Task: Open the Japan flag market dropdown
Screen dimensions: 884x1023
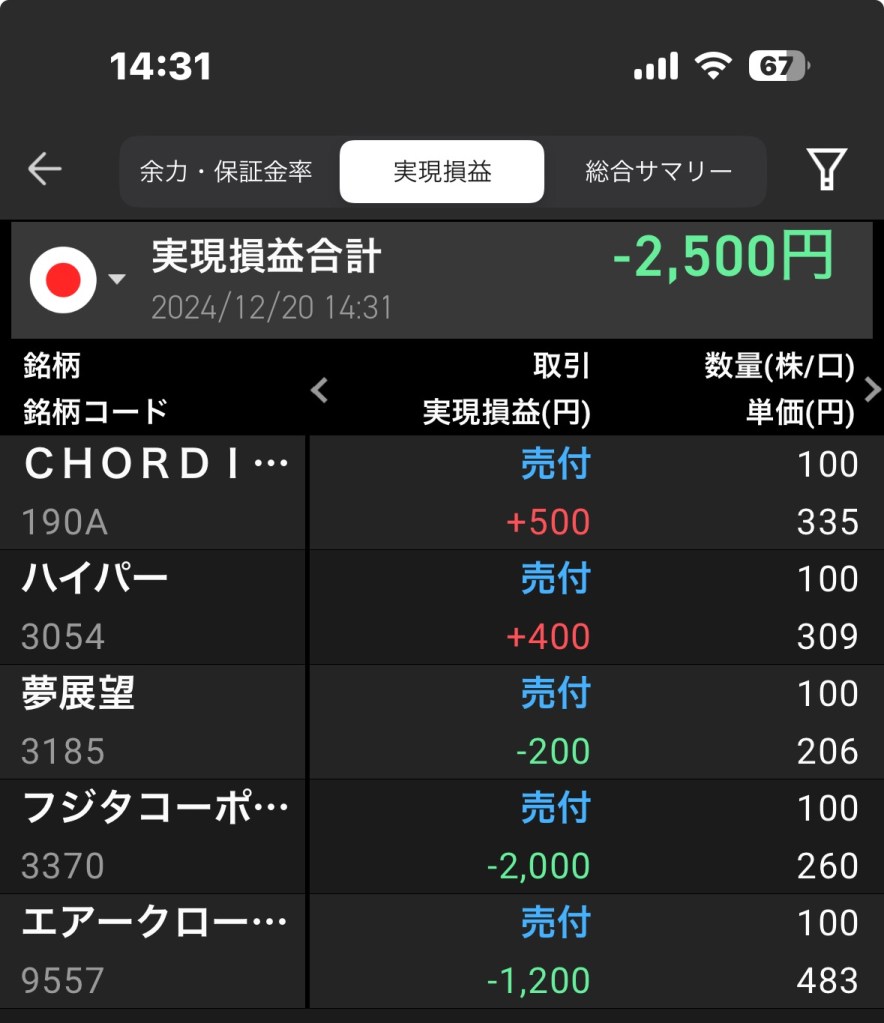Action: click(77, 280)
